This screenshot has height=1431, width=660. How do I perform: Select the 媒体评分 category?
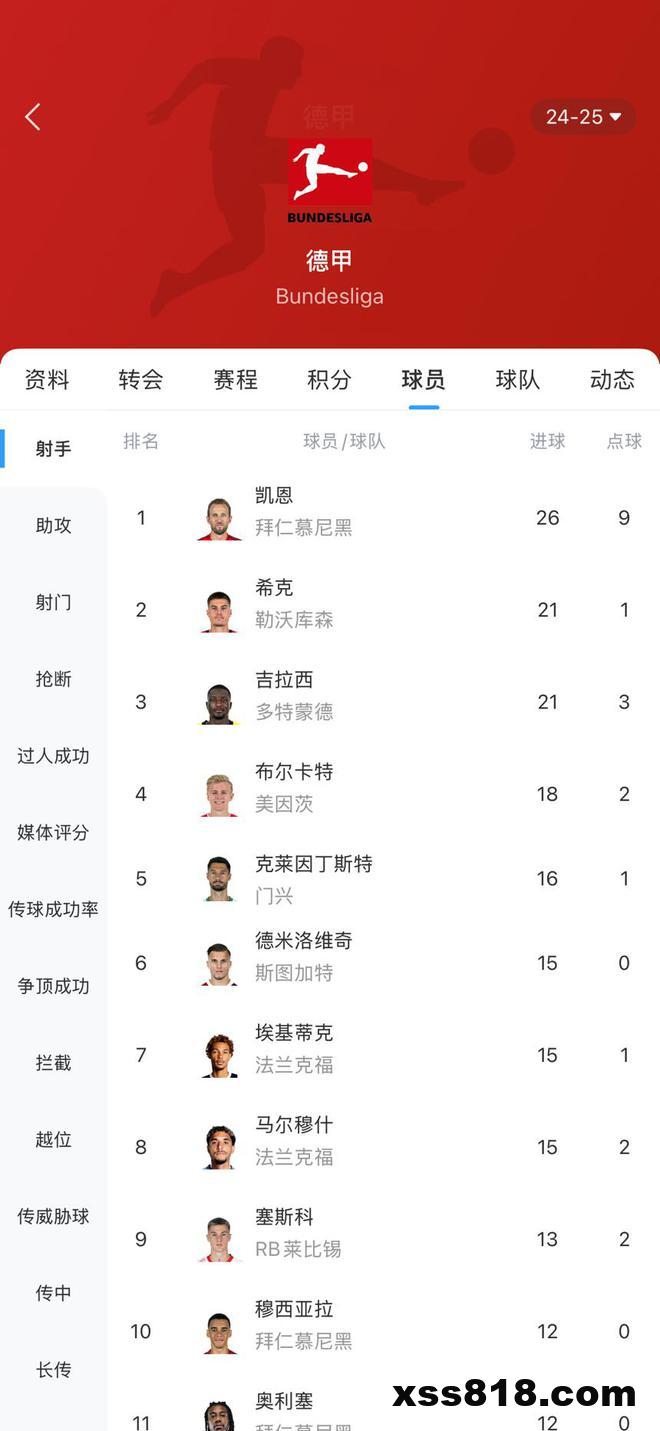pos(54,832)
